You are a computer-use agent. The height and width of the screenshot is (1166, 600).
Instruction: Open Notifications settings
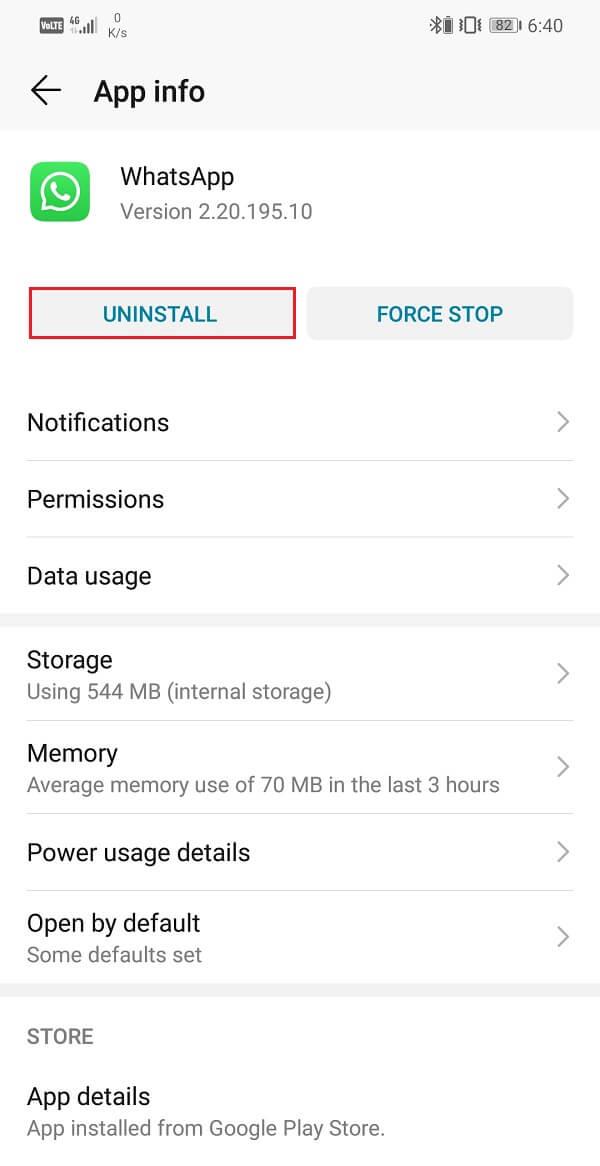(299, 422)
